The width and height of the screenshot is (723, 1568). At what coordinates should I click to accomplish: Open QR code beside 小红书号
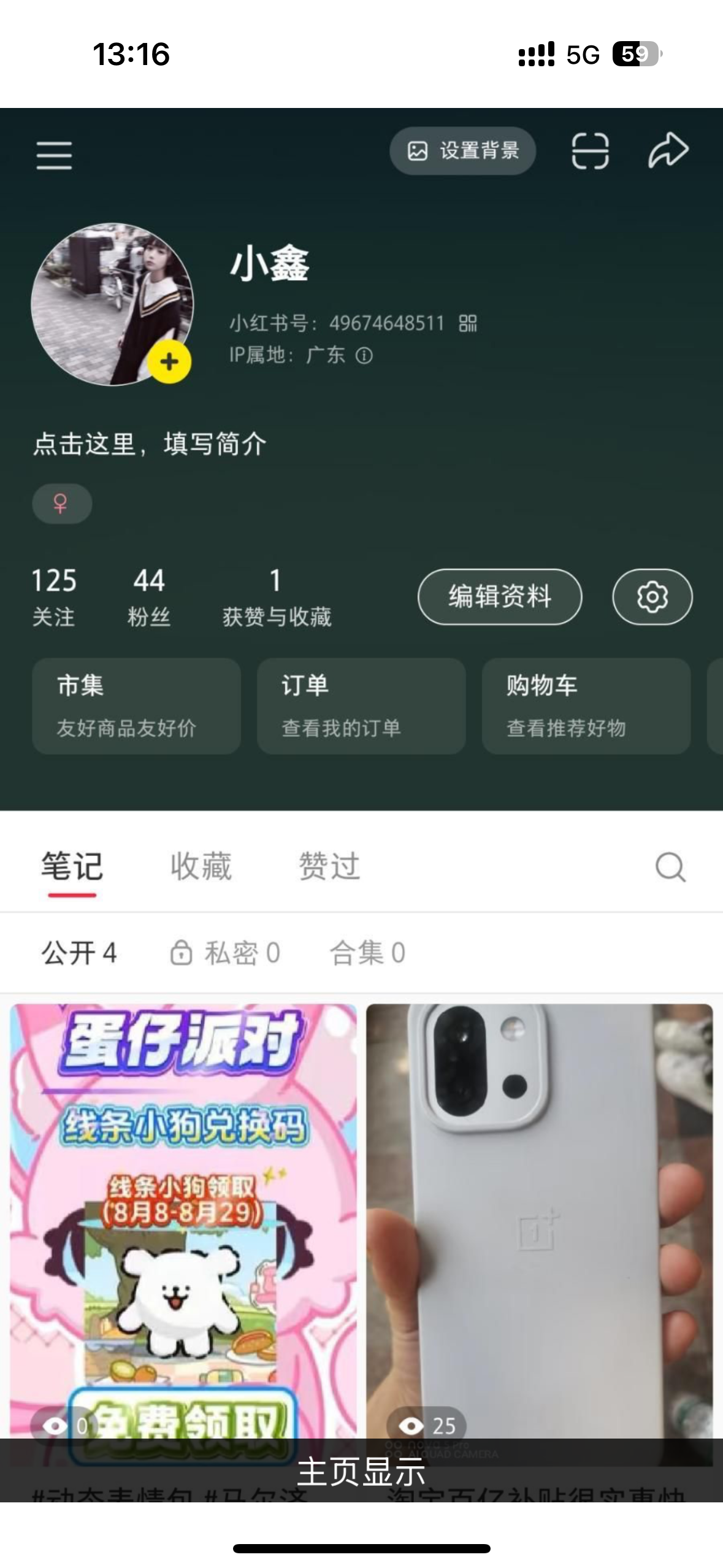(x=468, y=323)
